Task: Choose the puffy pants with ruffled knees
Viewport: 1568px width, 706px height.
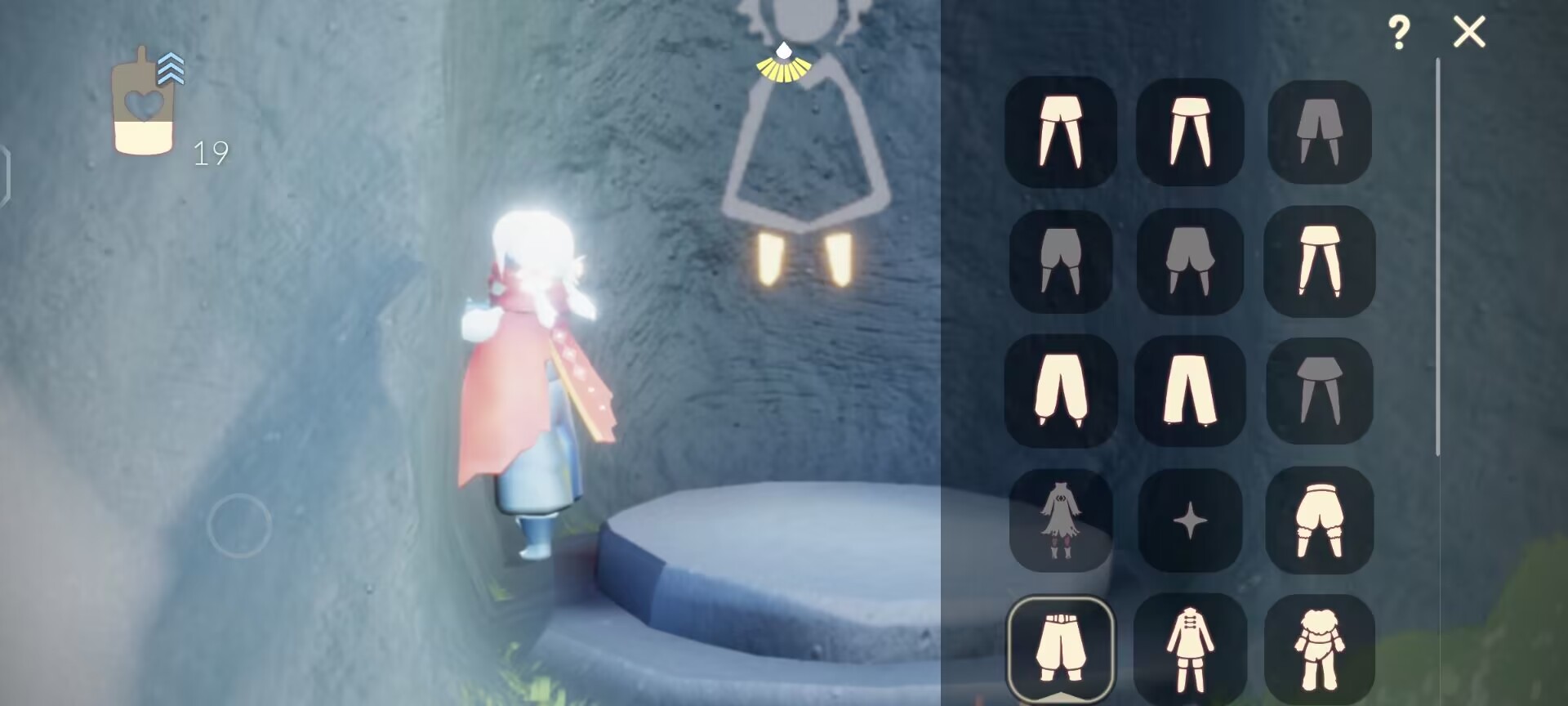Action: (x=1319, y=521)
